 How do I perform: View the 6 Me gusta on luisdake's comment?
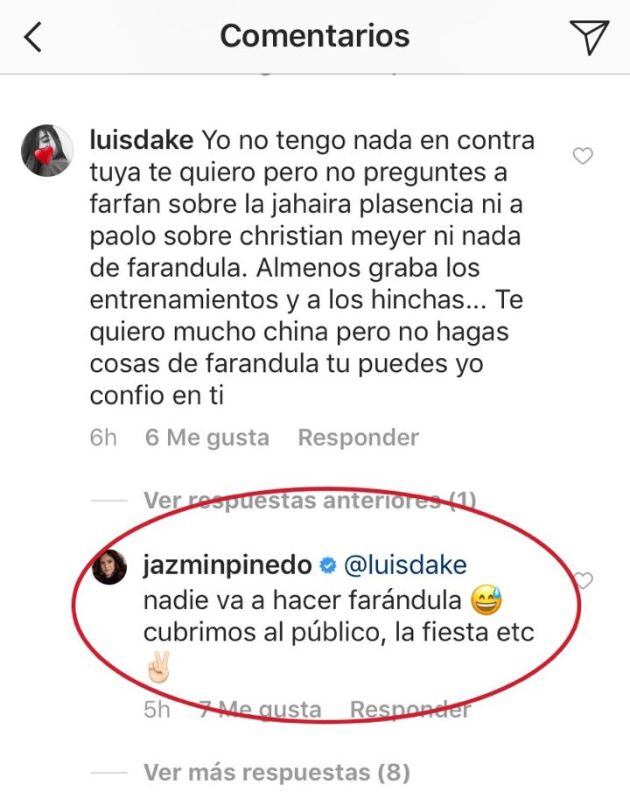point(207,438)
